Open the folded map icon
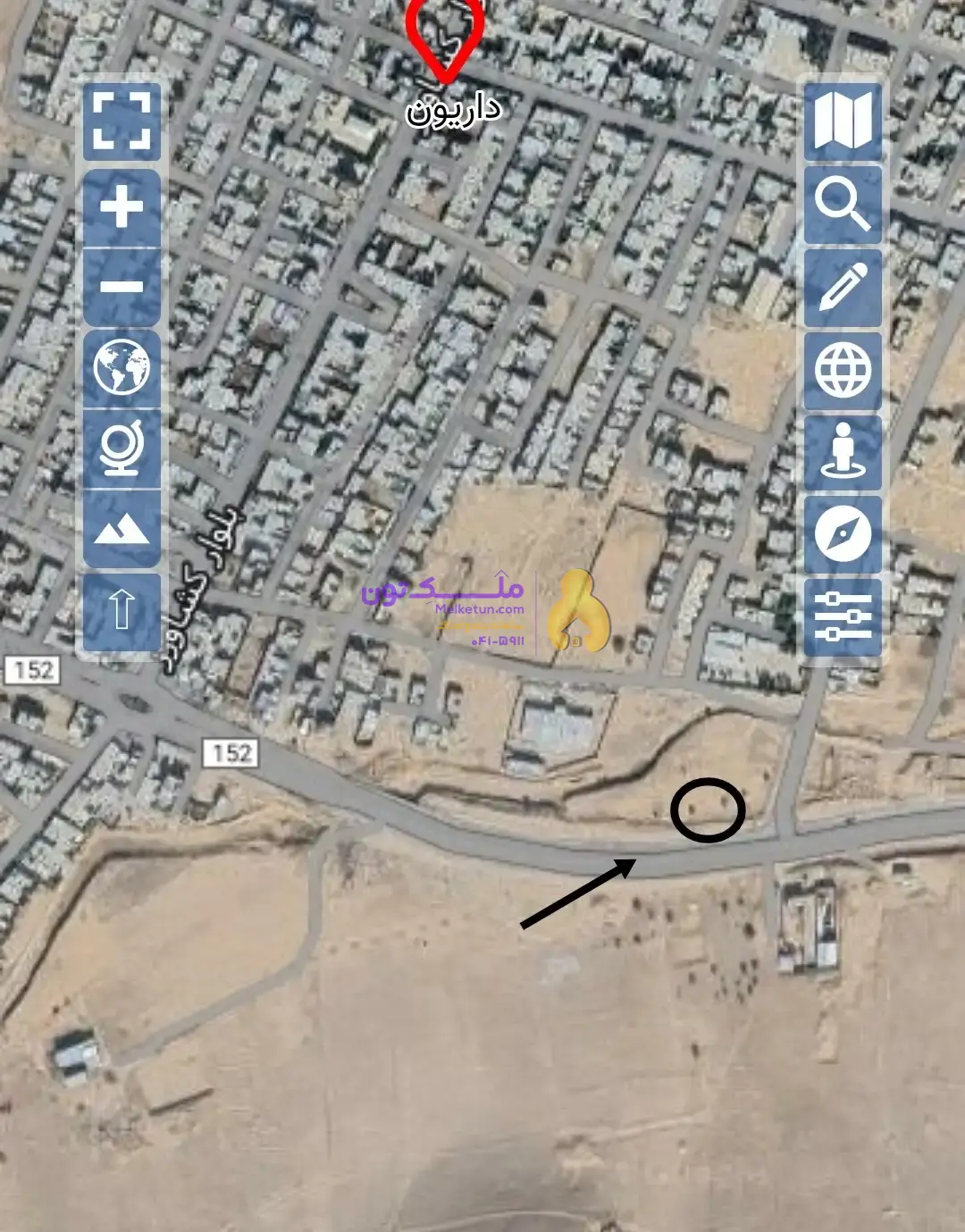Image resolution: width=965 pixels, height=1232 pixels. pos(843,122)
